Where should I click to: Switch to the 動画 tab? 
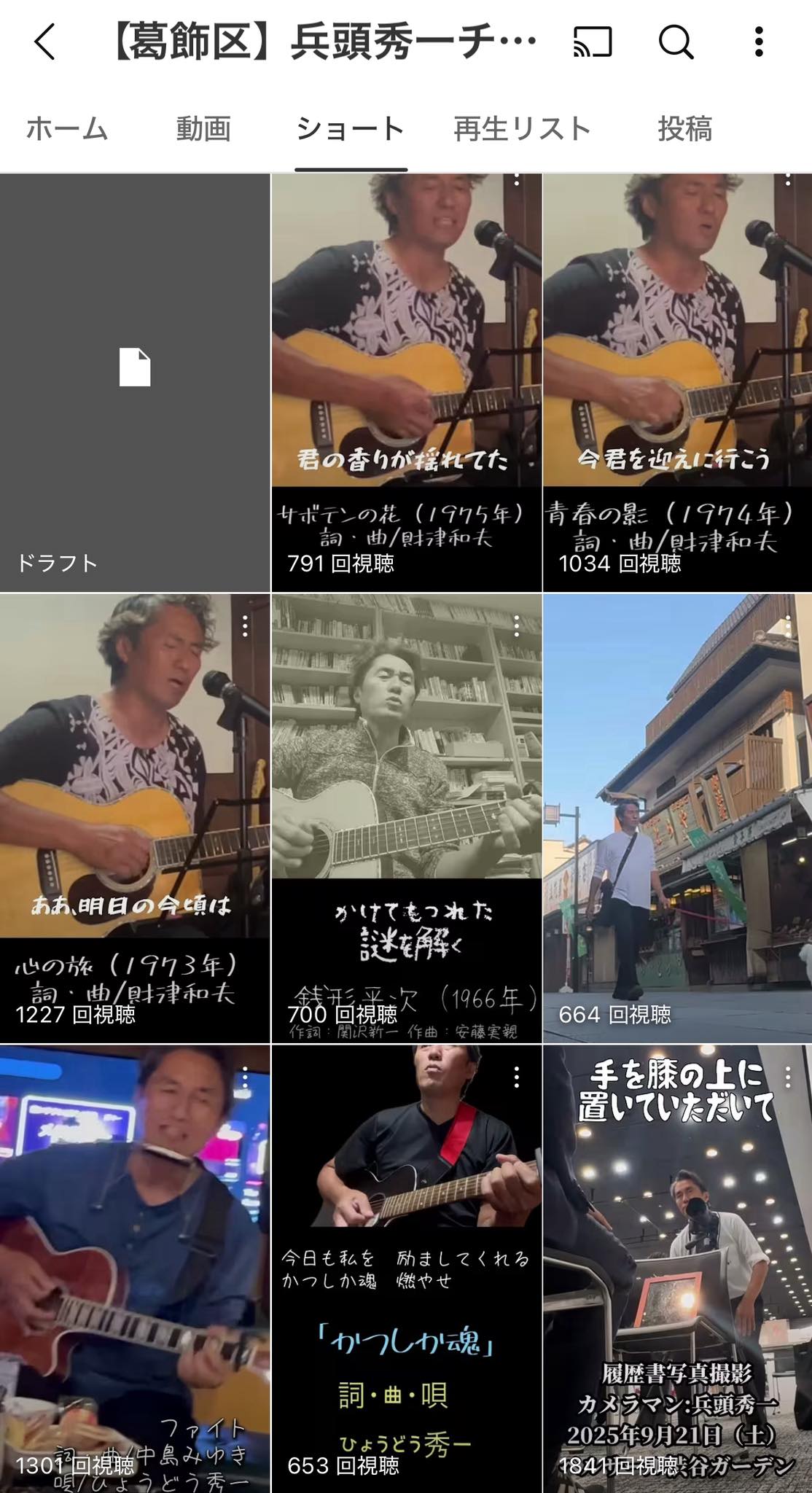click(203, 129)
